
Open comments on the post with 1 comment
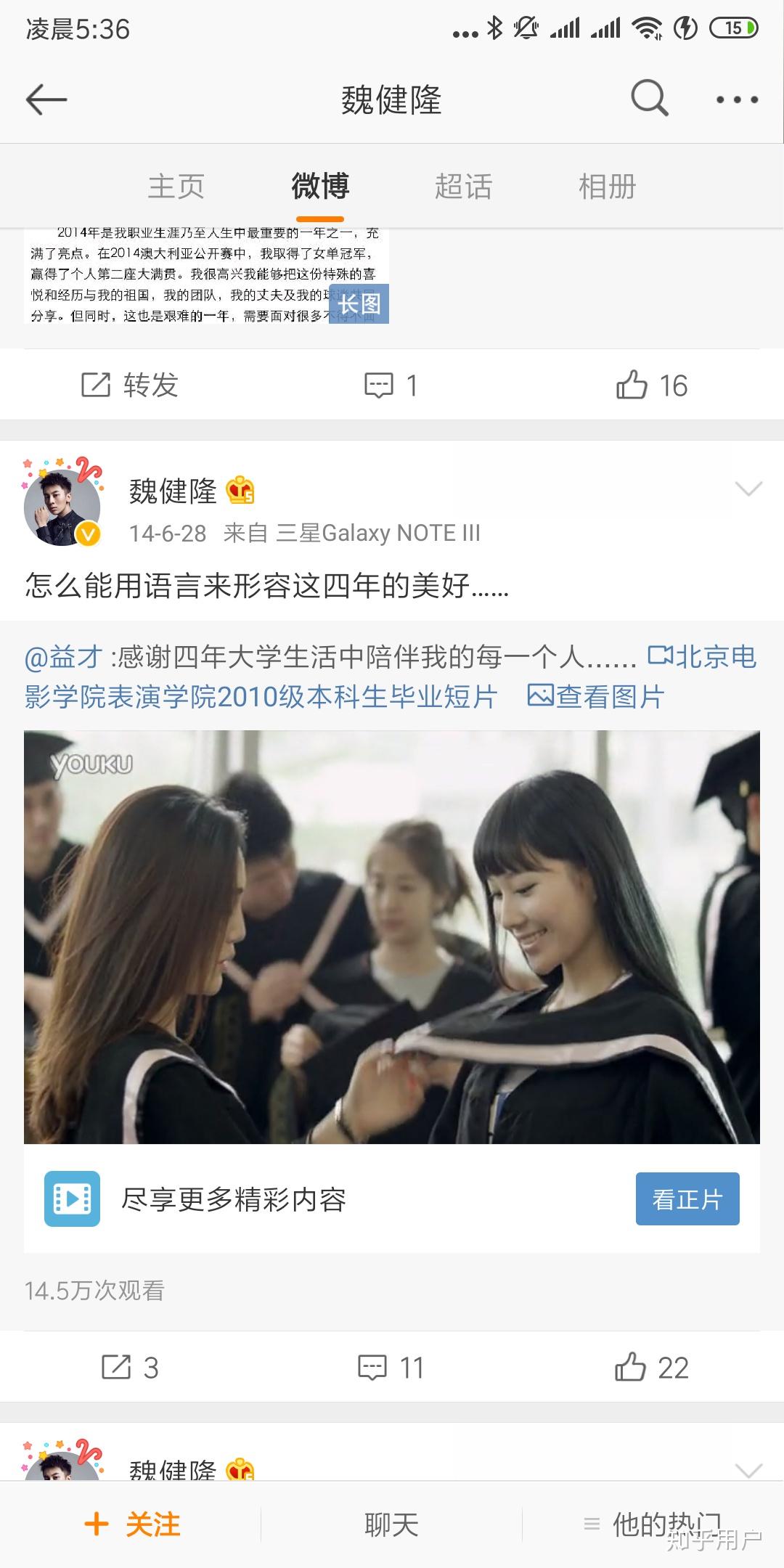pos(391,385)
